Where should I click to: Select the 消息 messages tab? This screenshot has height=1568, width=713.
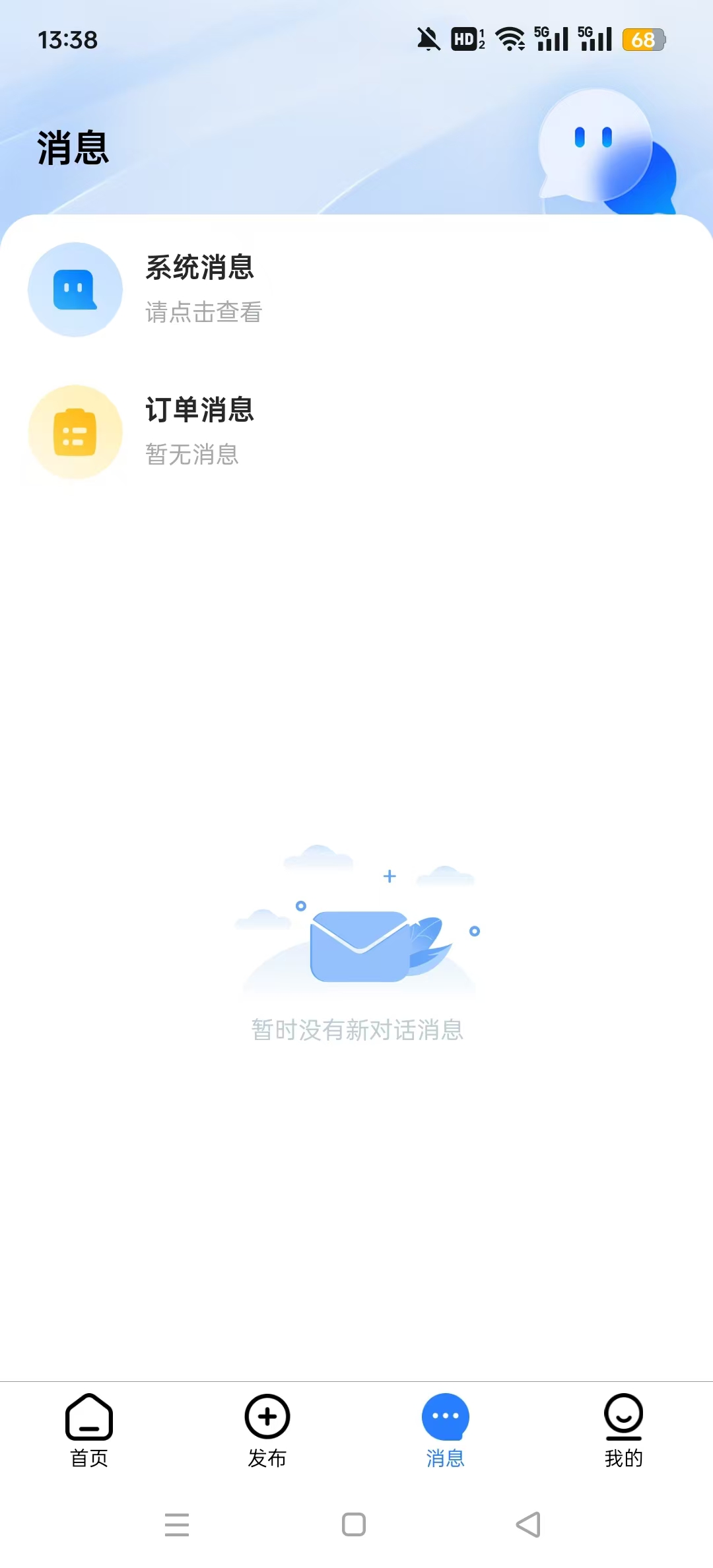[446, 1429]
